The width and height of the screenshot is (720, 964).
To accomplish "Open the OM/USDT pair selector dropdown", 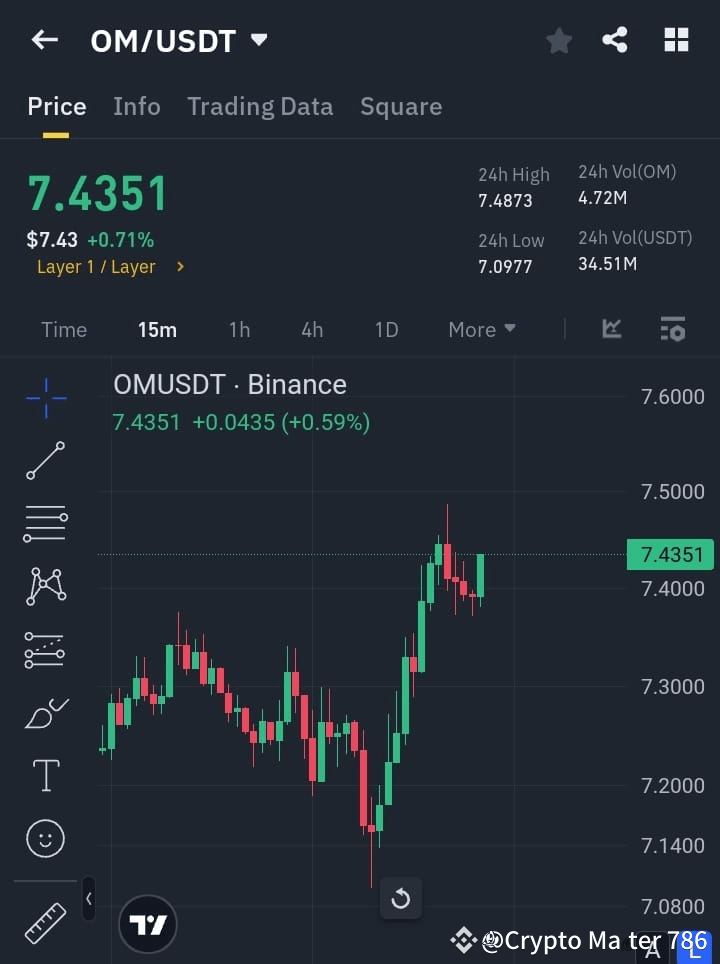I will pos(258,41).
